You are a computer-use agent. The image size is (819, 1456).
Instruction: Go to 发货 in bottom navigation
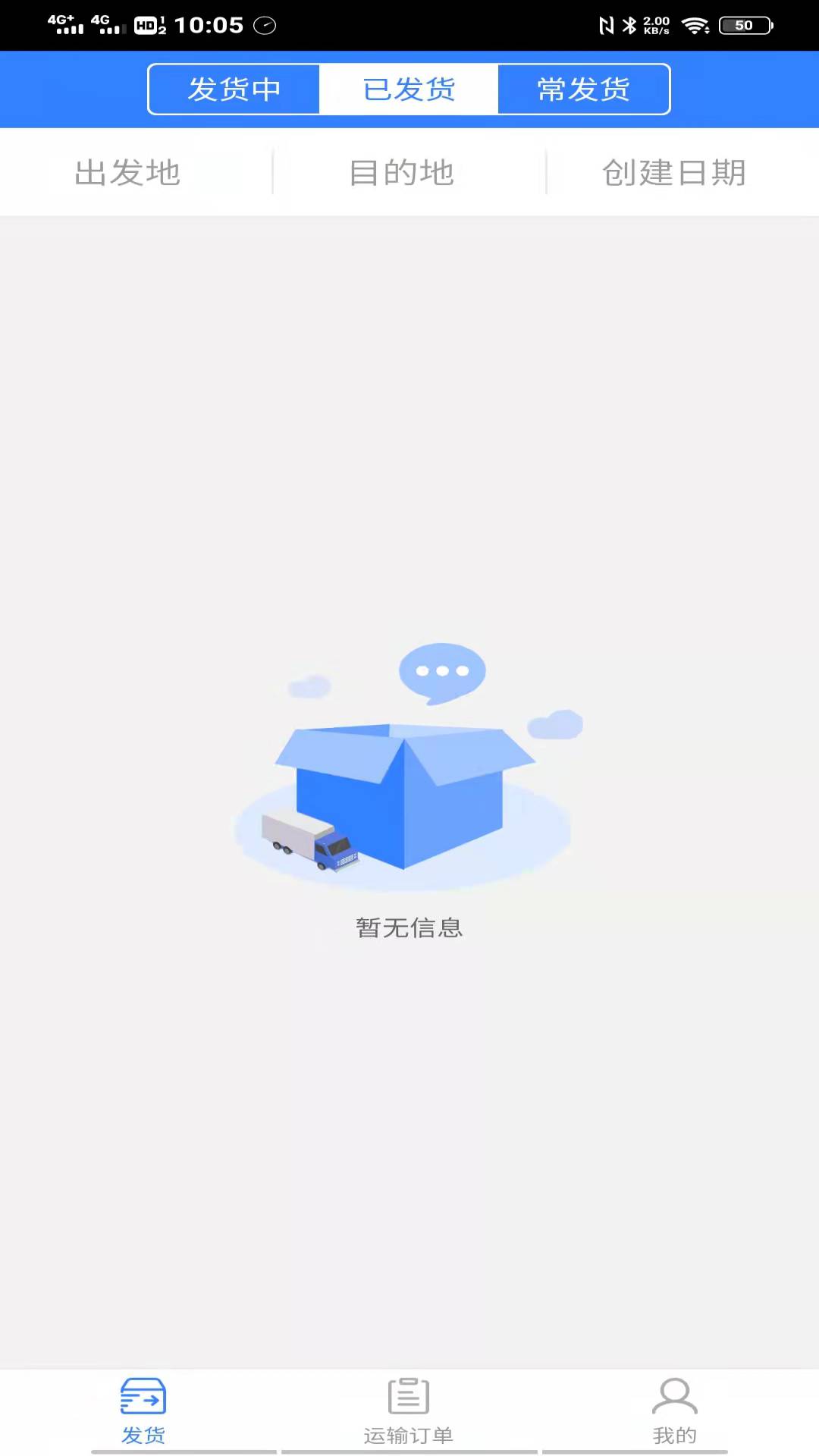click(143, 1411)
